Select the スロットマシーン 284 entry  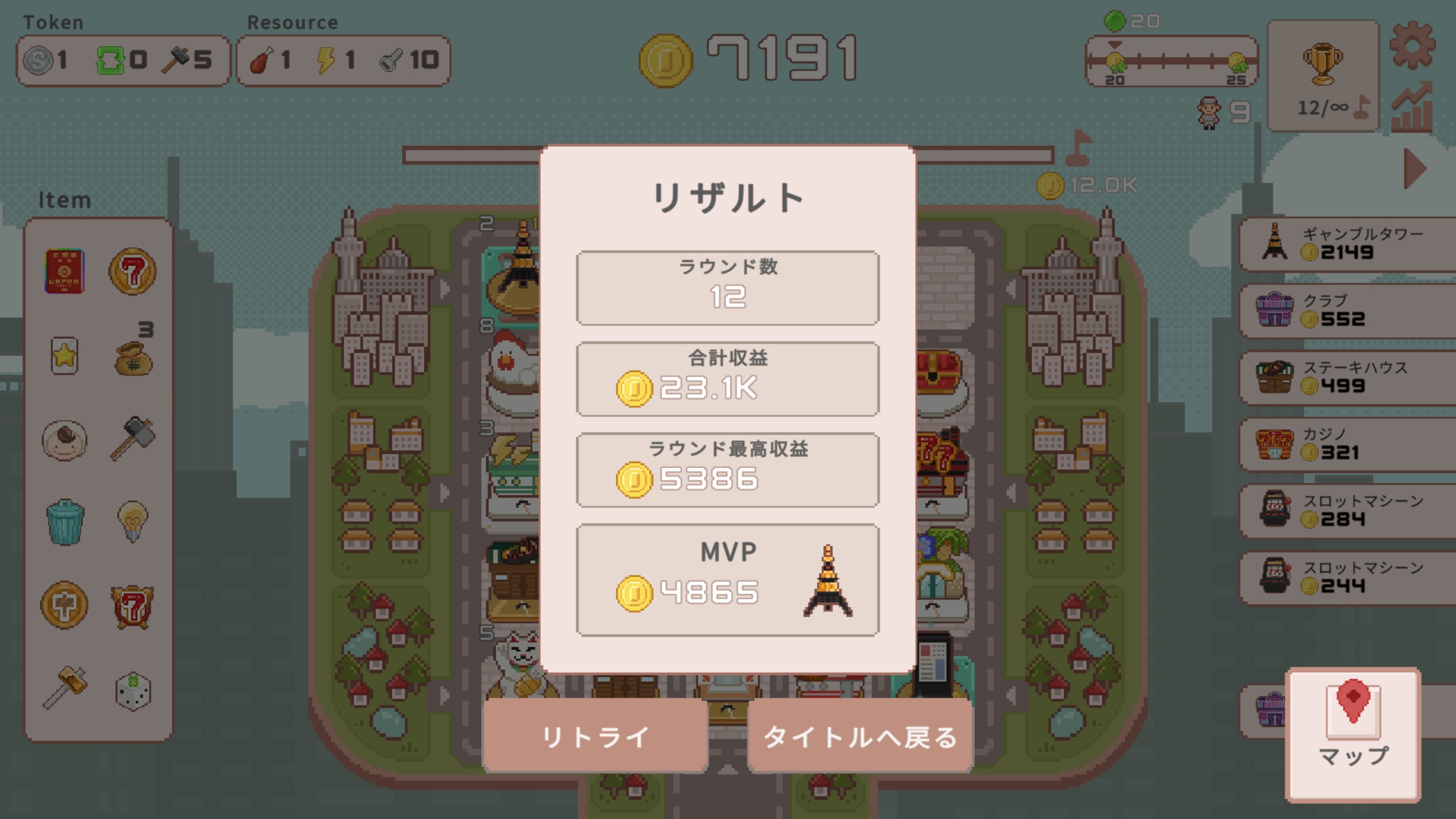pos(1347,511)
